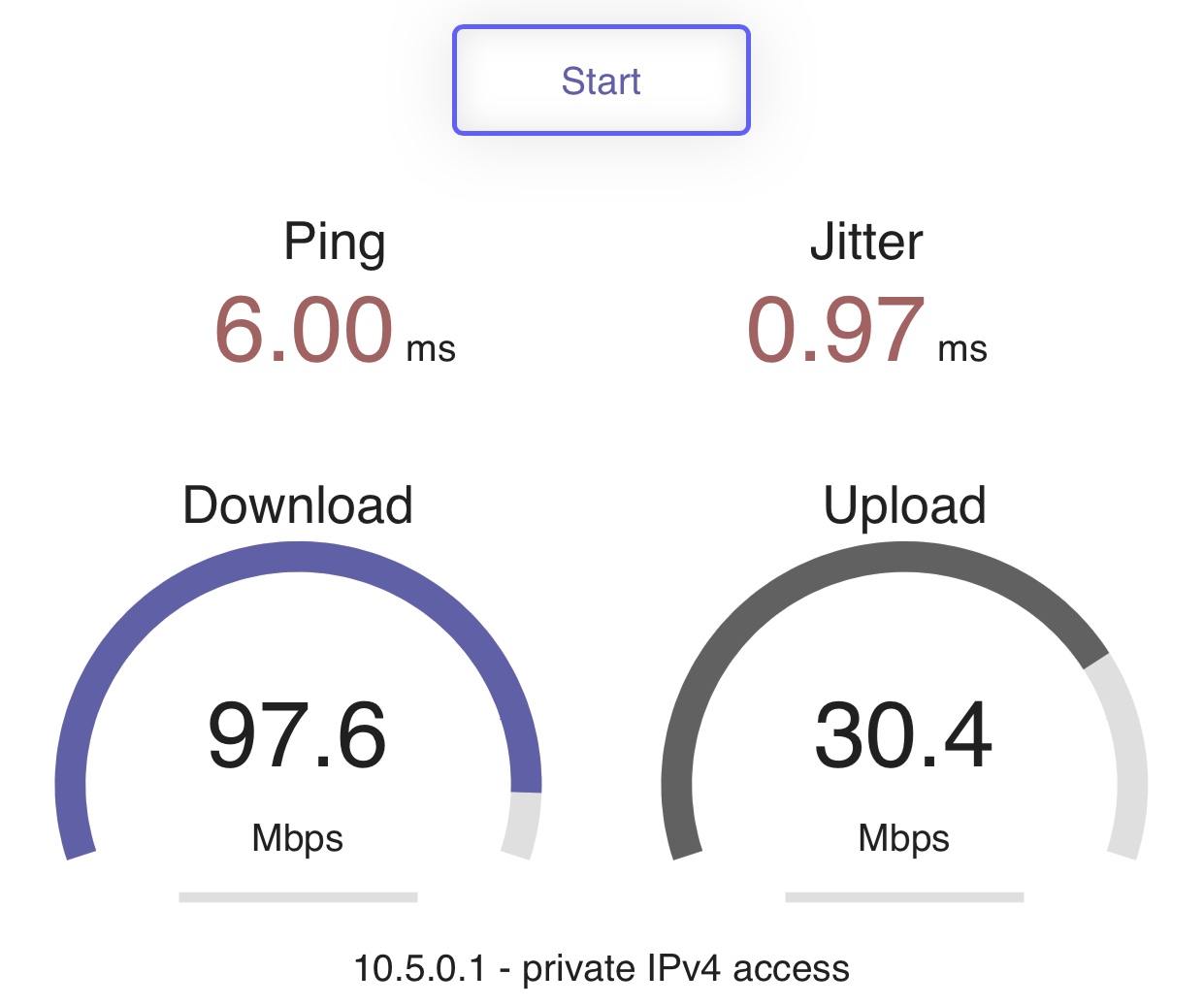Tap Start to run the speed test
1204x1006 pixels.
coord(602,81)
